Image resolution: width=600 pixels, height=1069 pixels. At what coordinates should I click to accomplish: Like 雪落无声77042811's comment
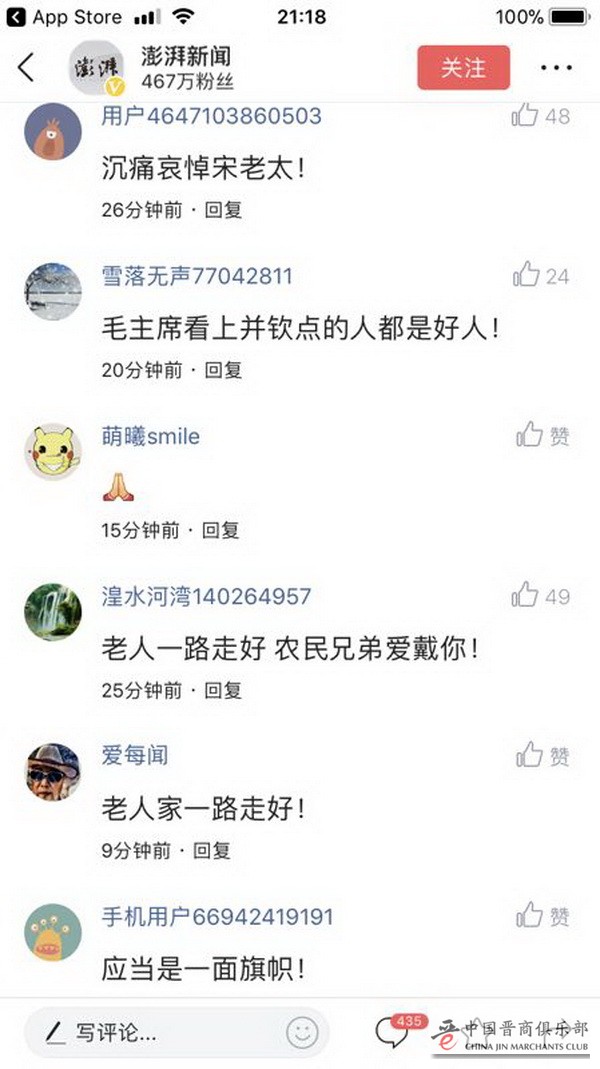point(526,275)
